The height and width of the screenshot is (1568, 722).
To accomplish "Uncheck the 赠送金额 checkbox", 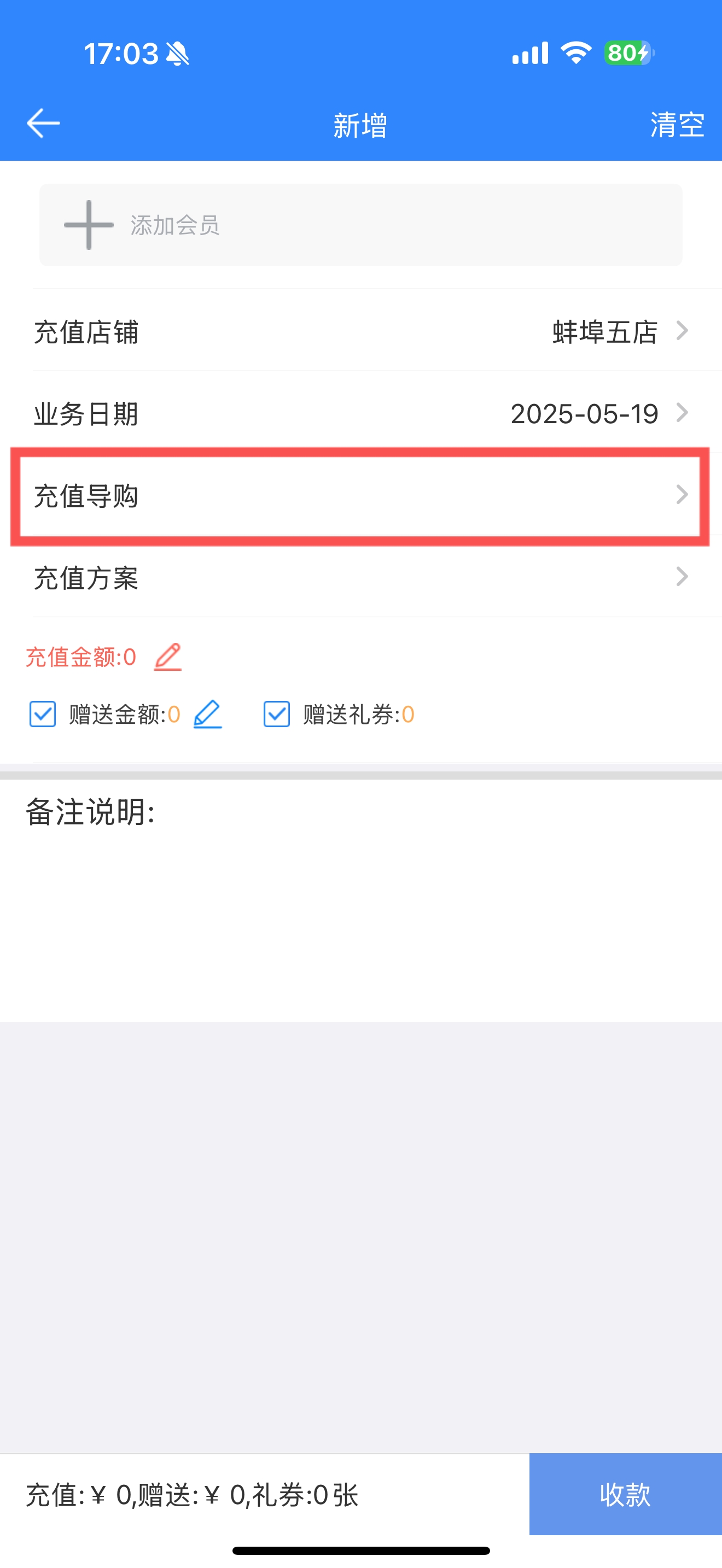I will point(43,714).
